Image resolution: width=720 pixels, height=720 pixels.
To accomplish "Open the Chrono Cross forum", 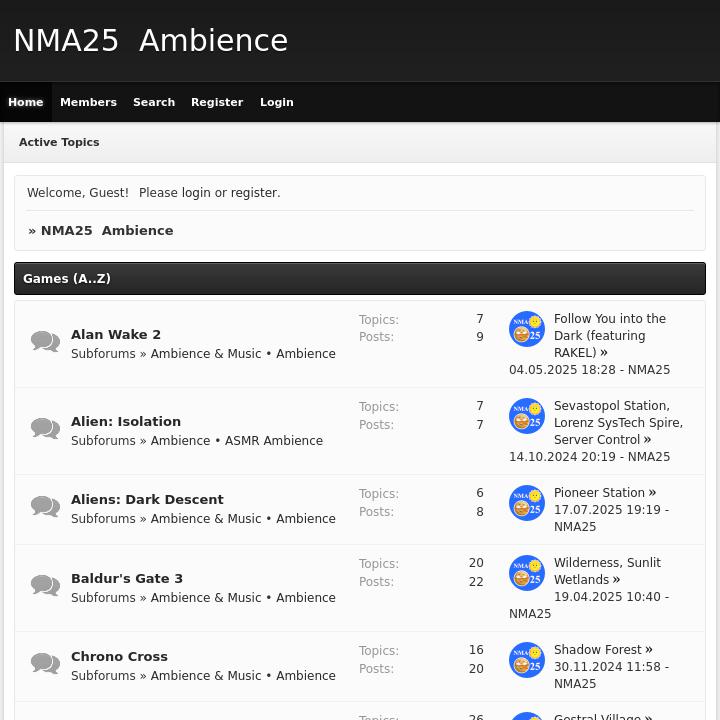I will pyautogui.click(x=119, y=656).
